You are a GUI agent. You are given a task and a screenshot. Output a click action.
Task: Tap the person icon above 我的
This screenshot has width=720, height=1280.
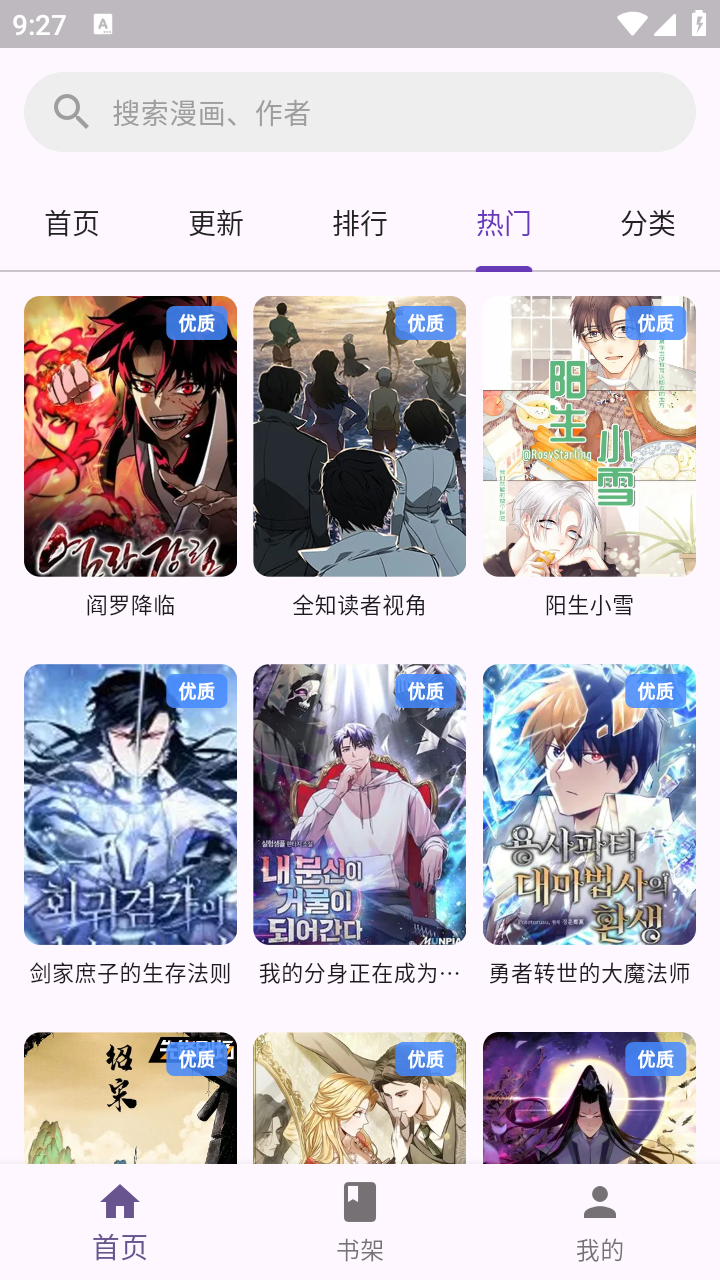pyautogui.click(x=598, y=1202)
